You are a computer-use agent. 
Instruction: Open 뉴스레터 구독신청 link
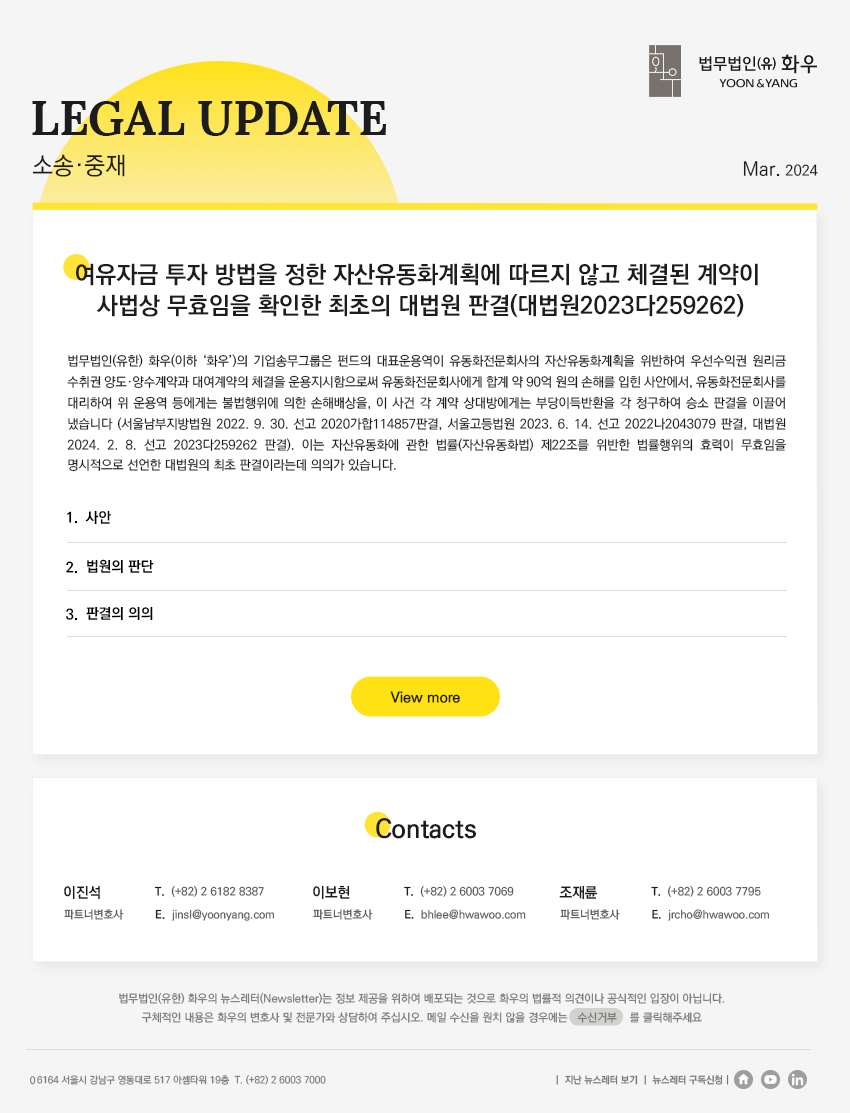pyautogui.click(x=688, y=1080)
